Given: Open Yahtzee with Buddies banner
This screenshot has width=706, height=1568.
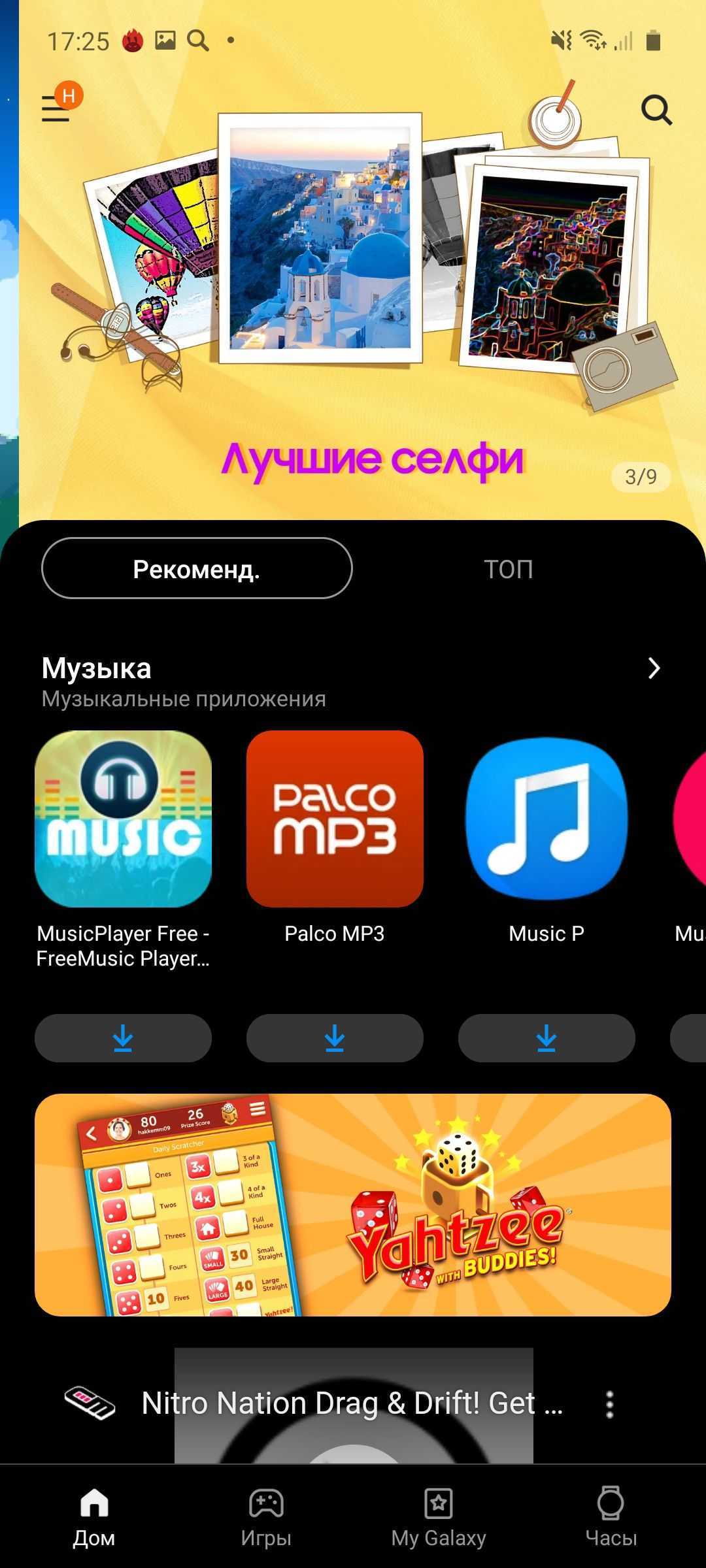Looking at the screenshot, I should [x=353, y=1205].
